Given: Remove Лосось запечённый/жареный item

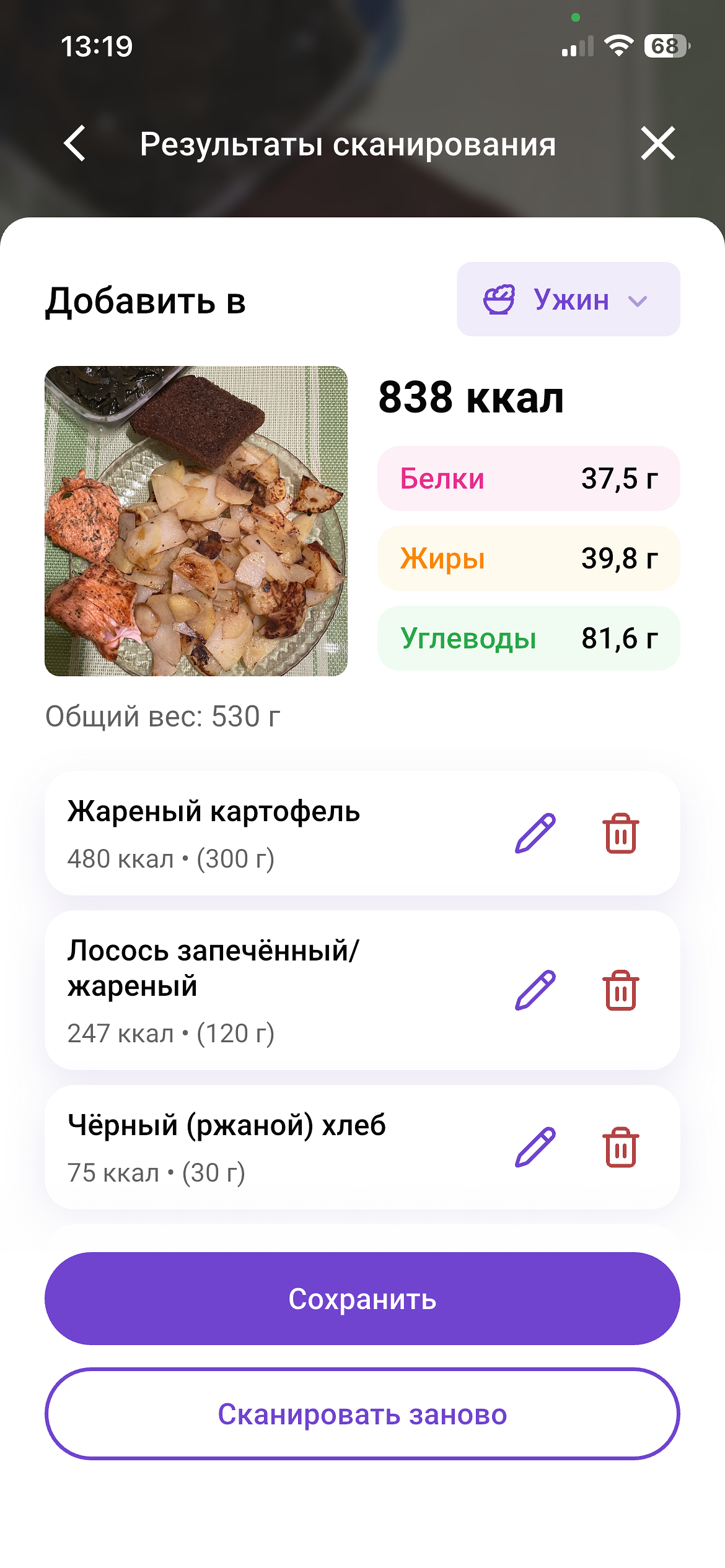Looking at the screenshot, I should (620, 990).
